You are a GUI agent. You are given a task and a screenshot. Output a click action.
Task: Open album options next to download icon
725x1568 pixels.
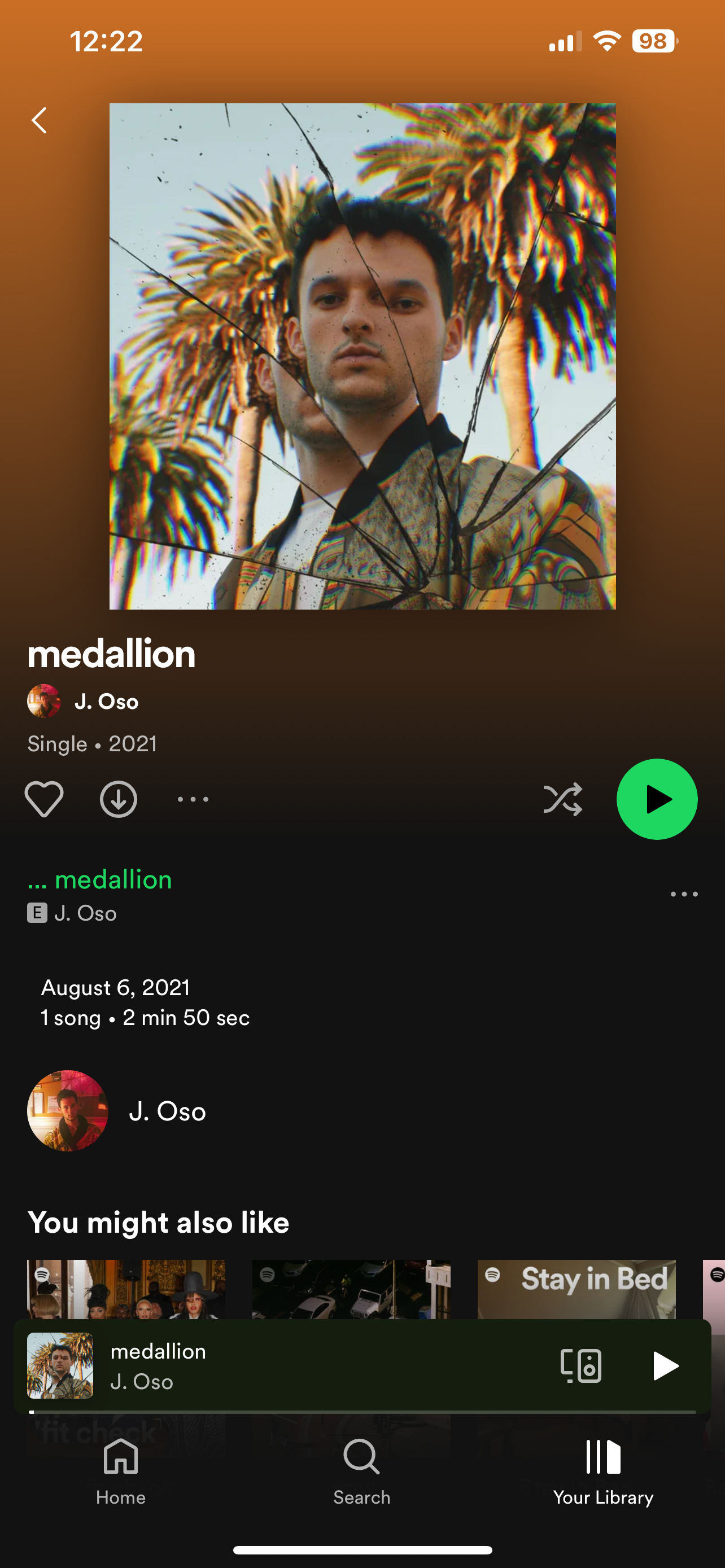click(193, 799)
